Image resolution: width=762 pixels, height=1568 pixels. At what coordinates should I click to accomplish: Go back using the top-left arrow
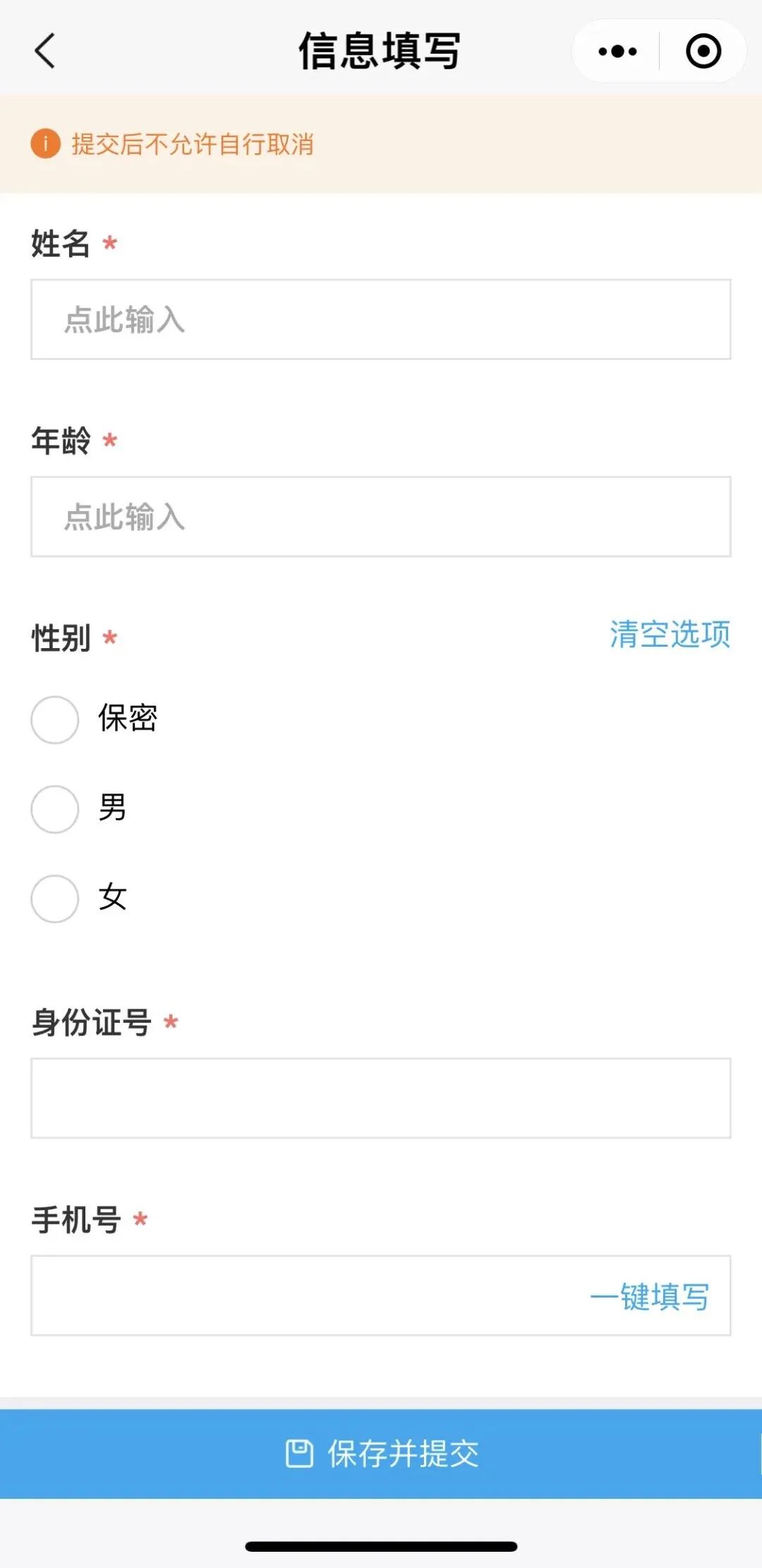44,51
